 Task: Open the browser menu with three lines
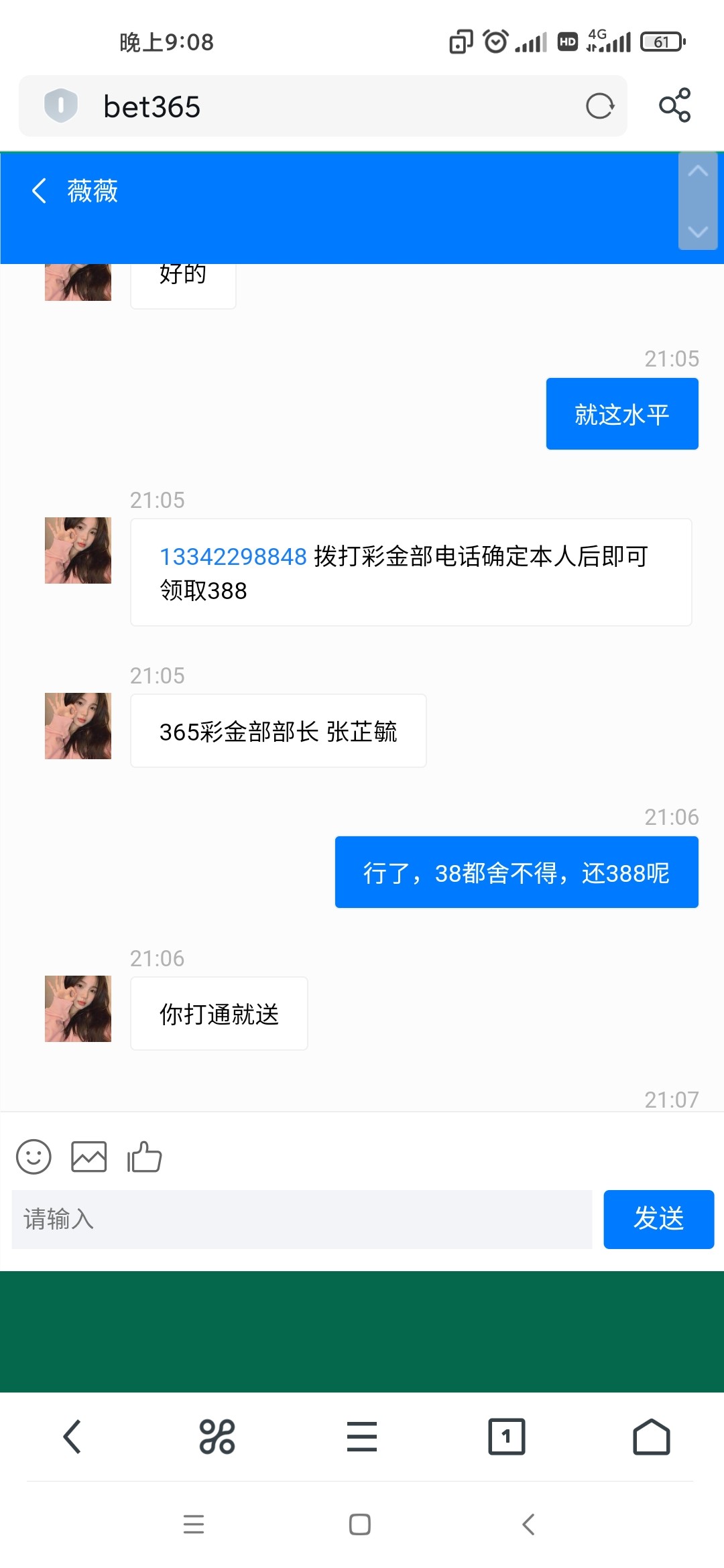point(361,1436)
